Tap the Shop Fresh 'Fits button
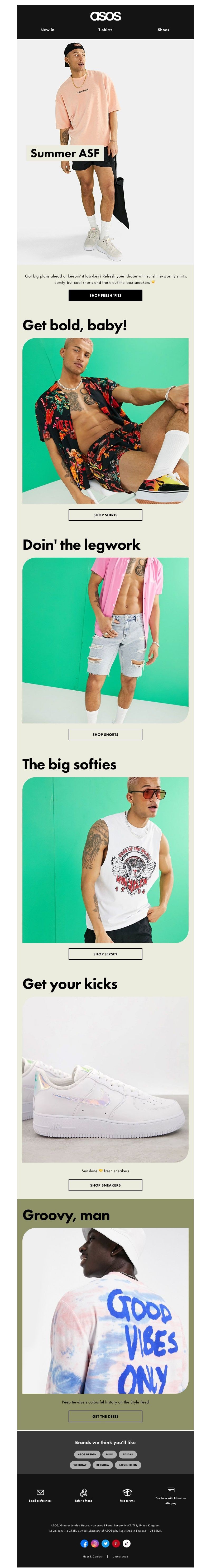 point(105,295)
